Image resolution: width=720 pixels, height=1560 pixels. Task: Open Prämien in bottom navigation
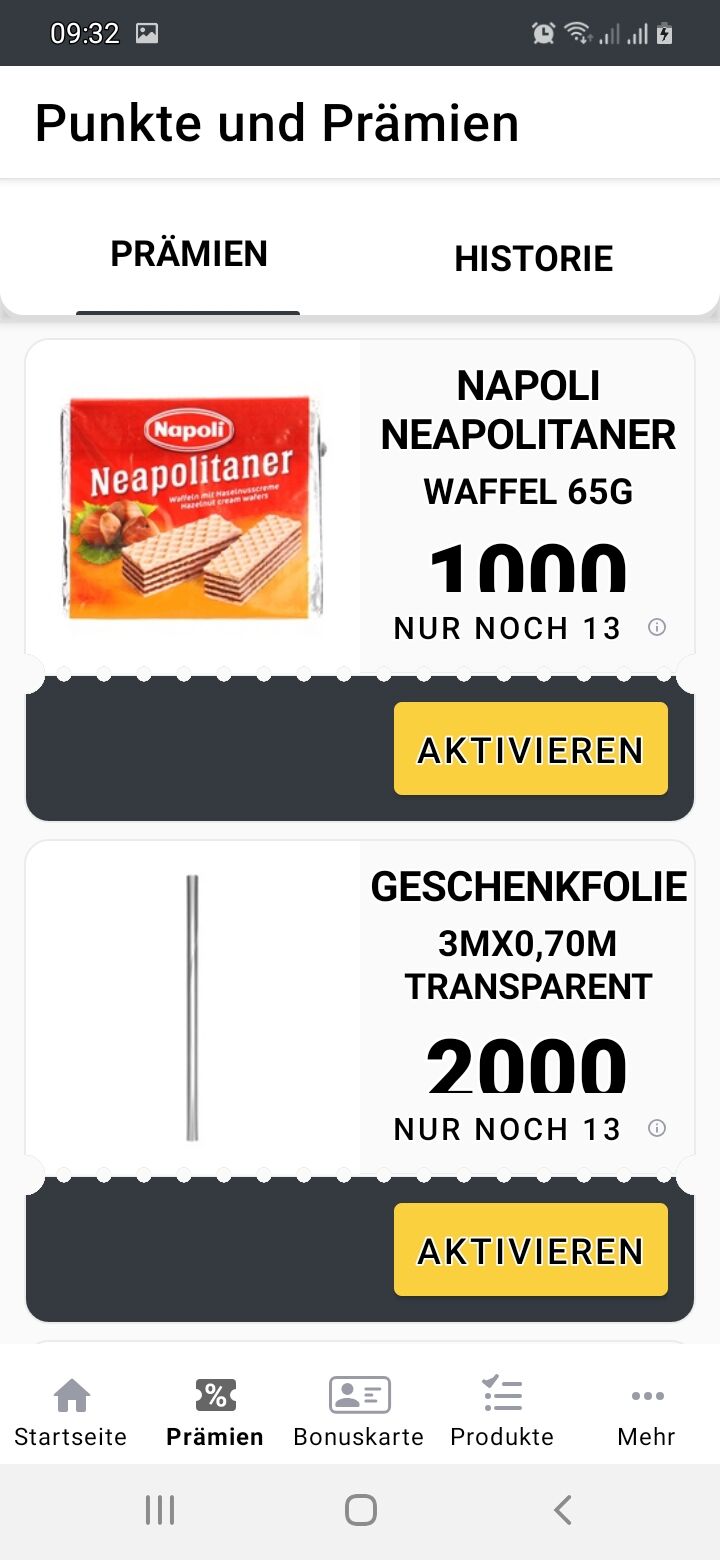tap(215, 1412)
